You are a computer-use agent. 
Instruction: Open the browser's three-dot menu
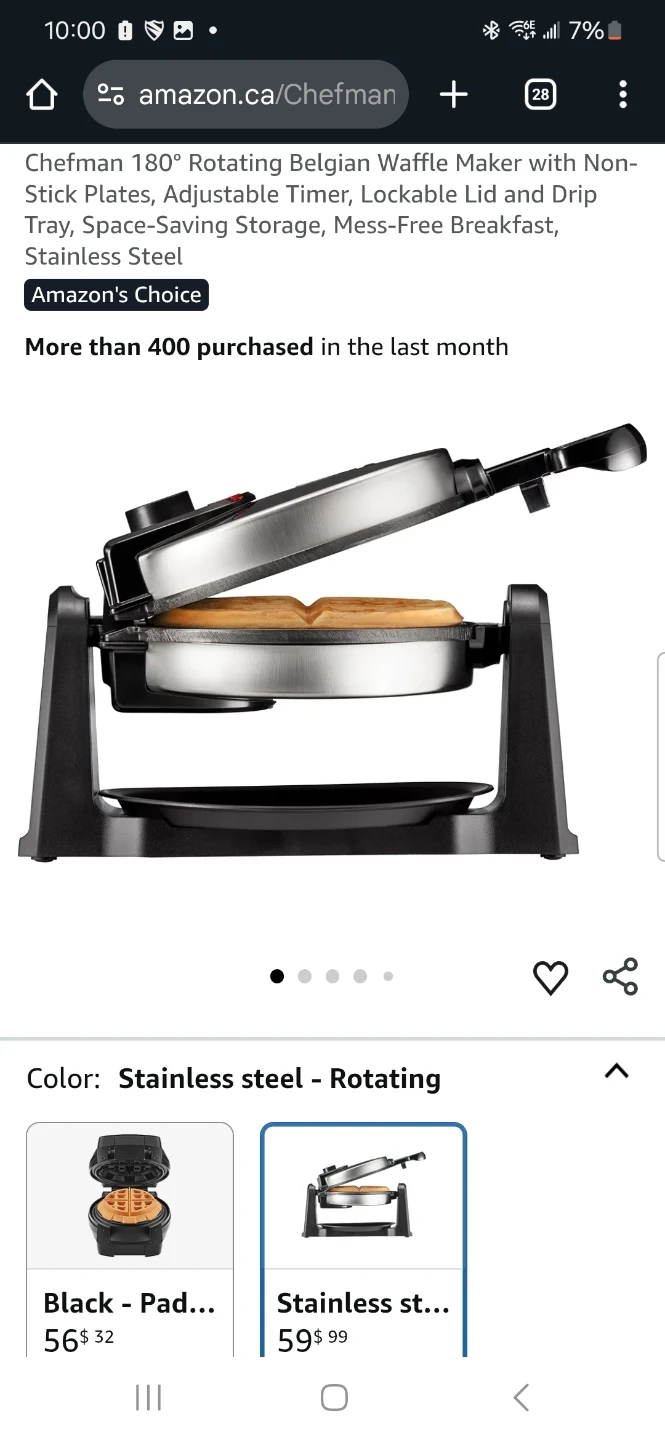pos(622,95)
